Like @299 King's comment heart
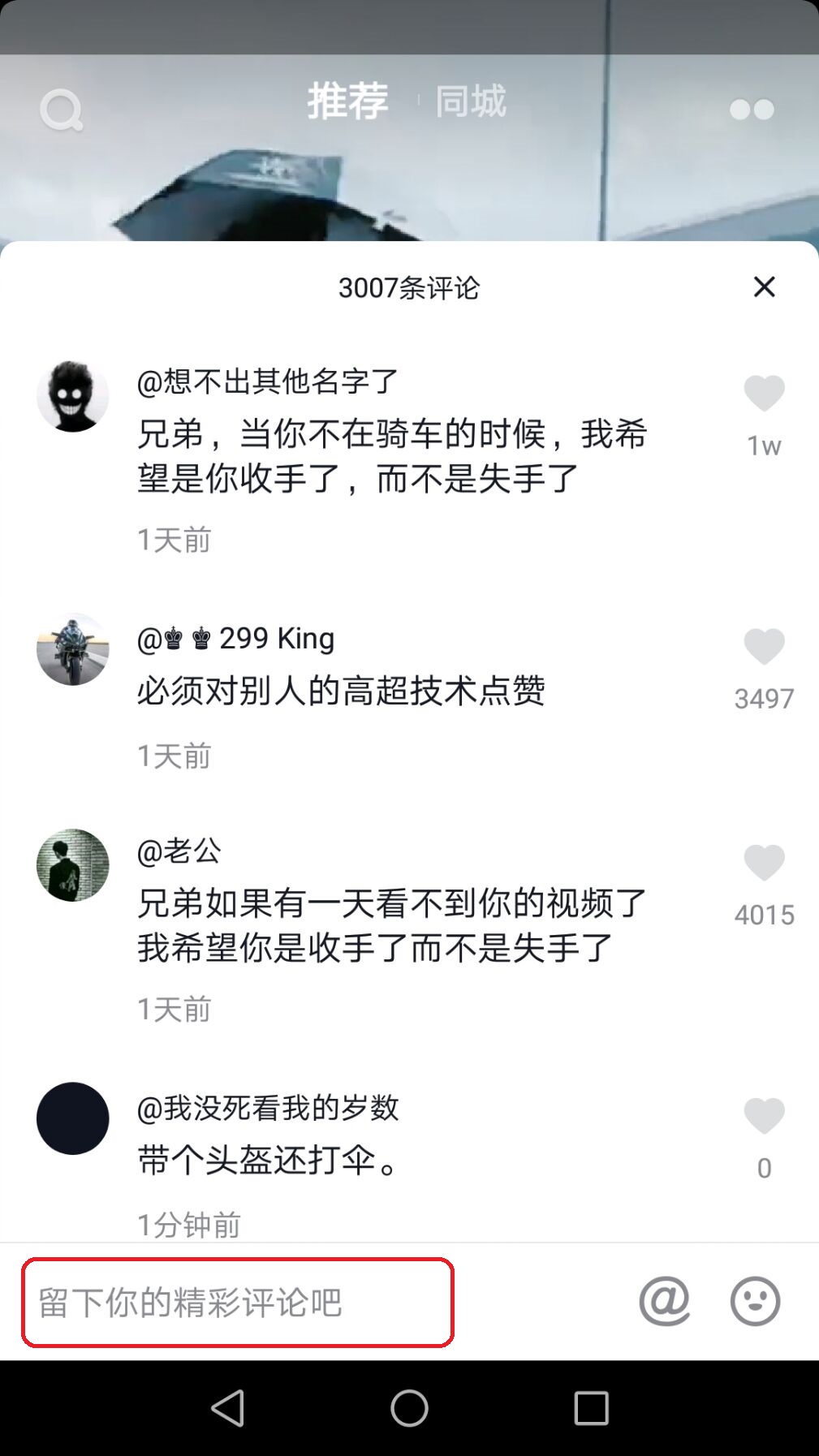Image resolution: width=819 pixels, height=1456 pixels. (764, 645)
